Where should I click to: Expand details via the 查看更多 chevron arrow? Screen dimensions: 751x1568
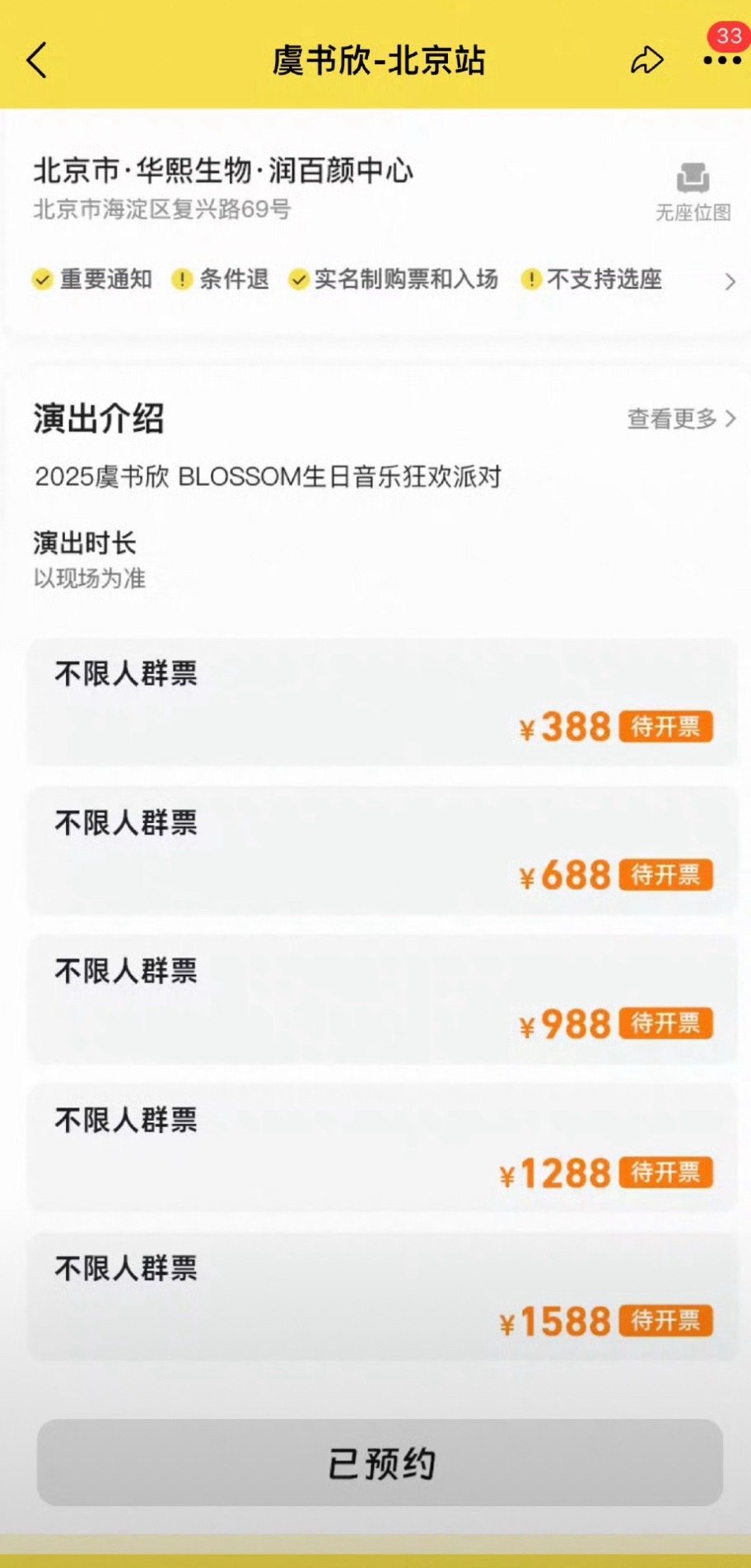pyautogui.click(x=729, y=419)
